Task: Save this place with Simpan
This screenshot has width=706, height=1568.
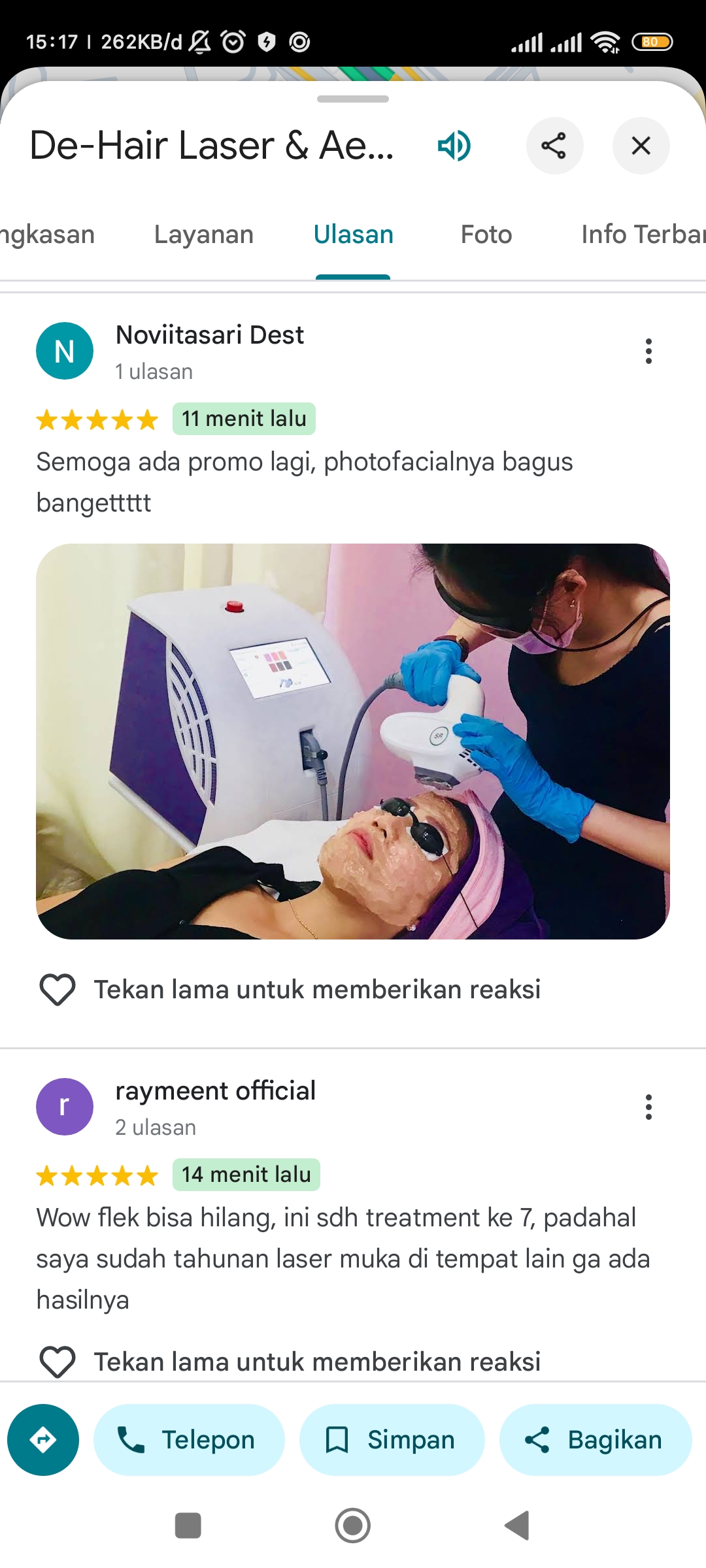Action: click(392, 1440)
